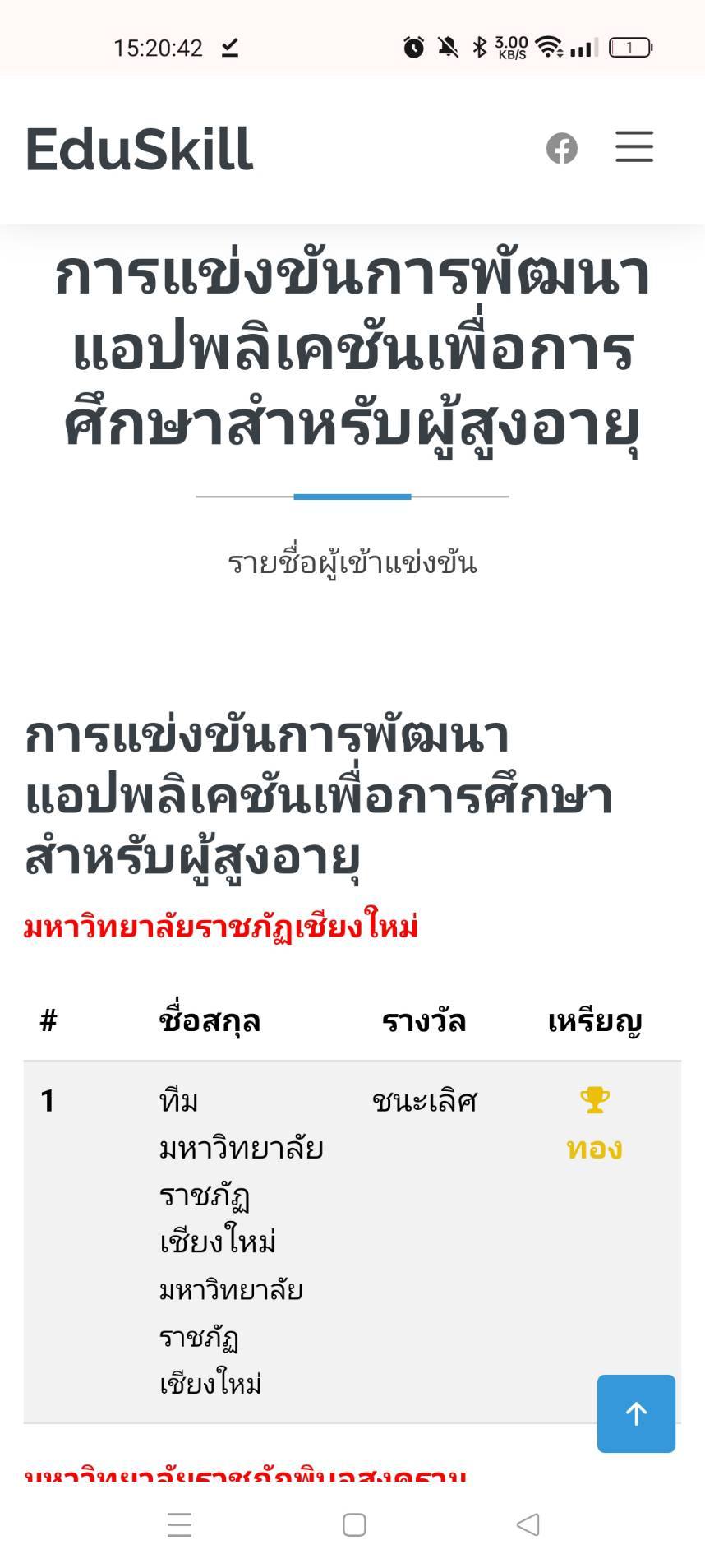Go to the system home screen
The height and width of the screenshot is (1568, 705).
click(x=354, y=1524)
